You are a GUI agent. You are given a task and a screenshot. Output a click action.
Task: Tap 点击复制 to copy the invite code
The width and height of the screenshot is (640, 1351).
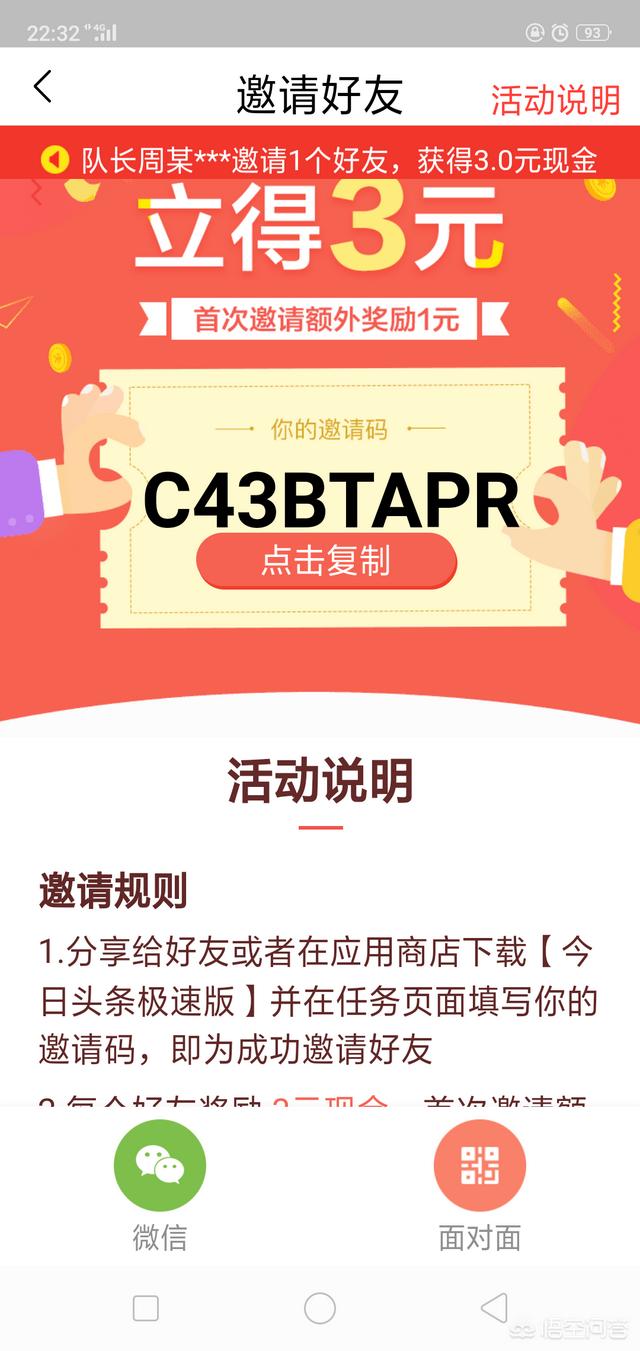[x=326, y=560]
